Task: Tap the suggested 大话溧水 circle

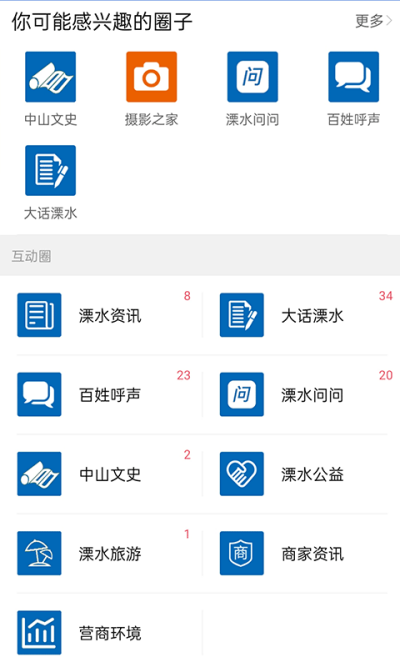Action: [51, 182]
